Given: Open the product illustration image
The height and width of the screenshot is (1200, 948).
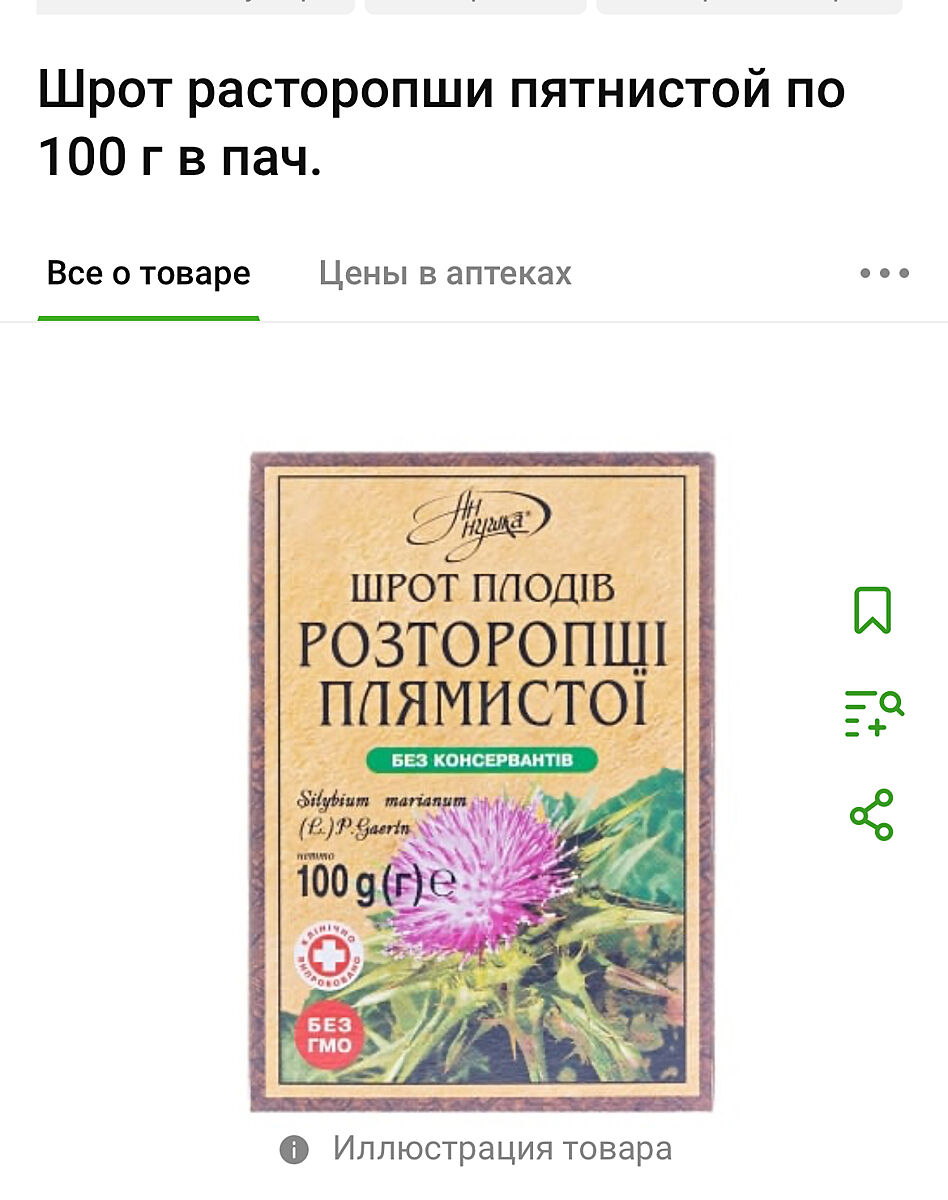Looking at the screenshot, I should pos(483,782).
